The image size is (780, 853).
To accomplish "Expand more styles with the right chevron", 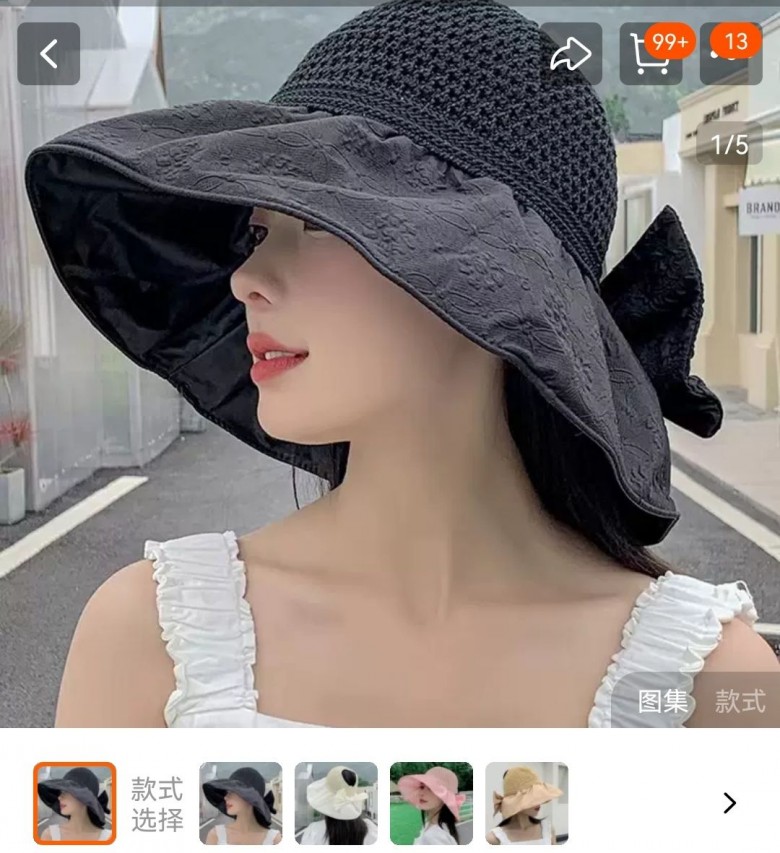I will tap(729, 803).
